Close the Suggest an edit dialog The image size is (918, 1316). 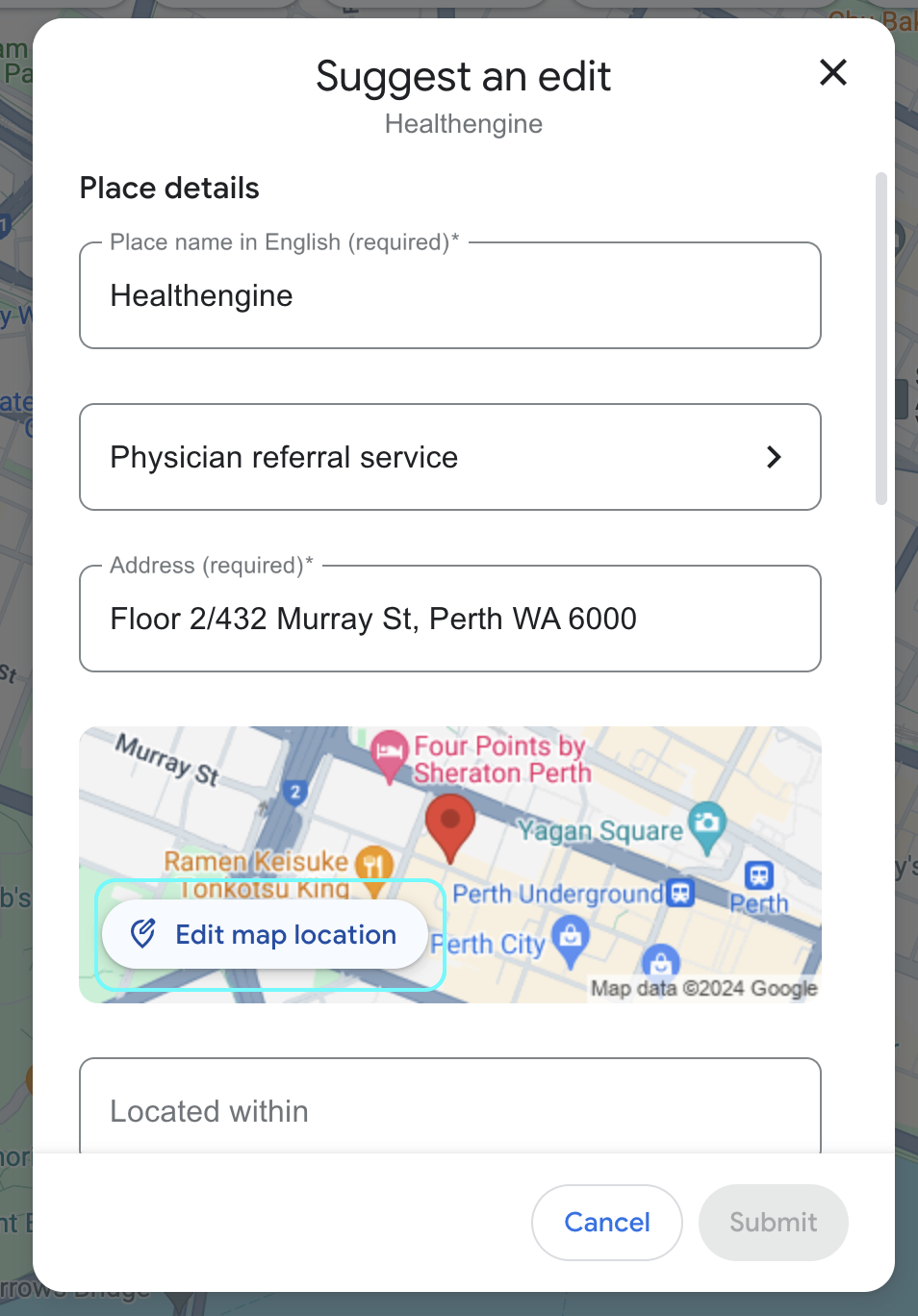pos(832,72)
